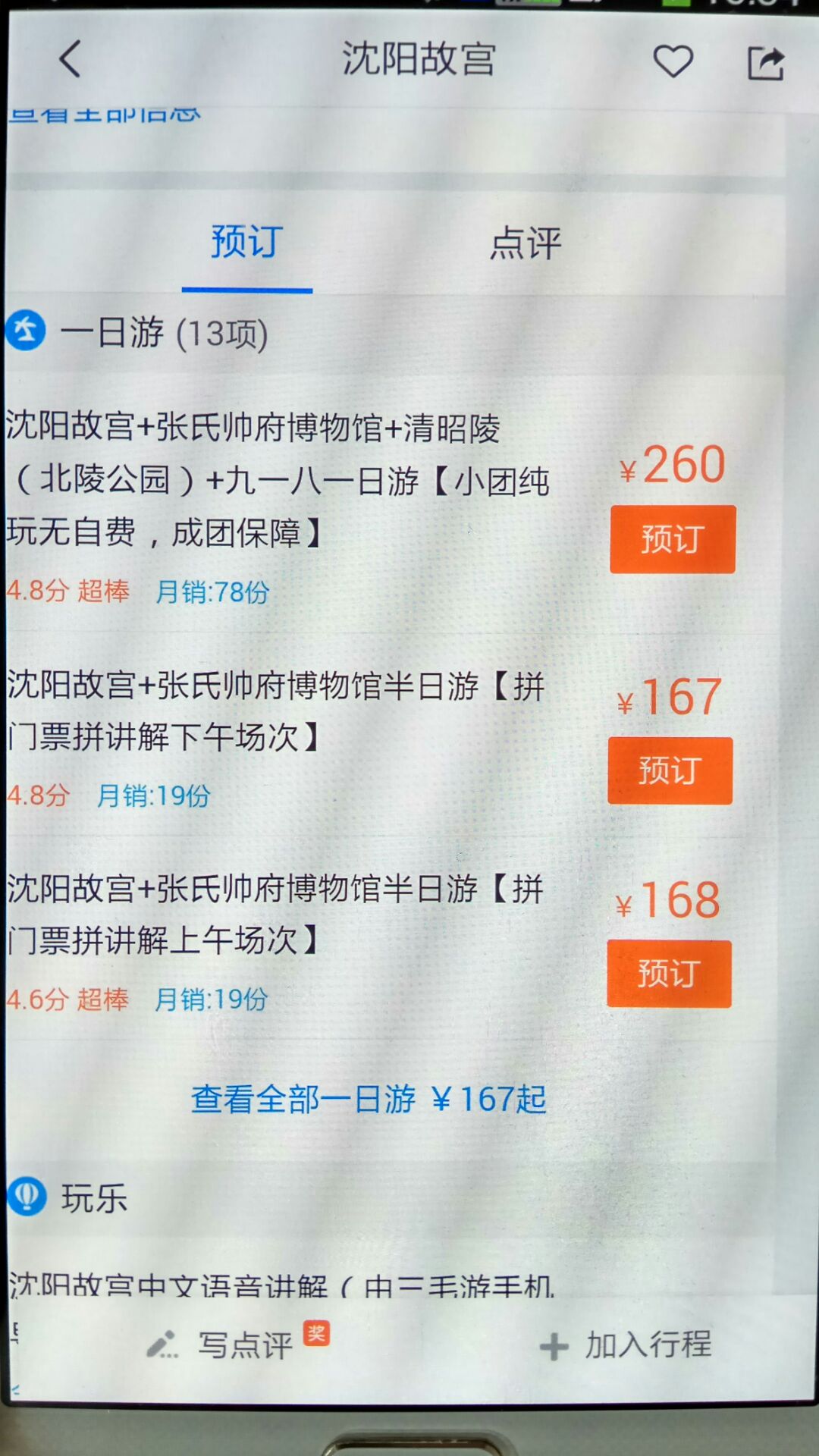Share this attraction page

coord(765,63)
